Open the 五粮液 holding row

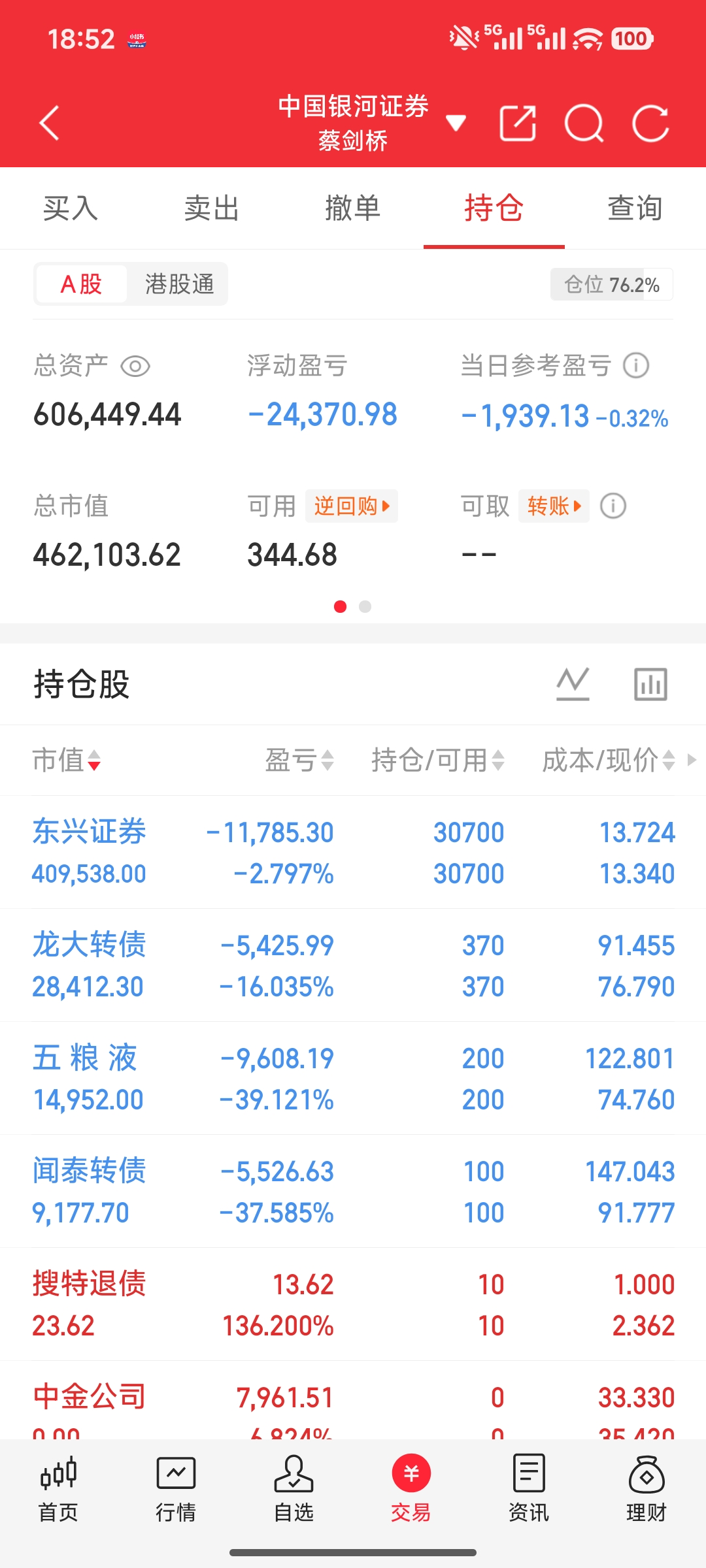coord(353,1078)
